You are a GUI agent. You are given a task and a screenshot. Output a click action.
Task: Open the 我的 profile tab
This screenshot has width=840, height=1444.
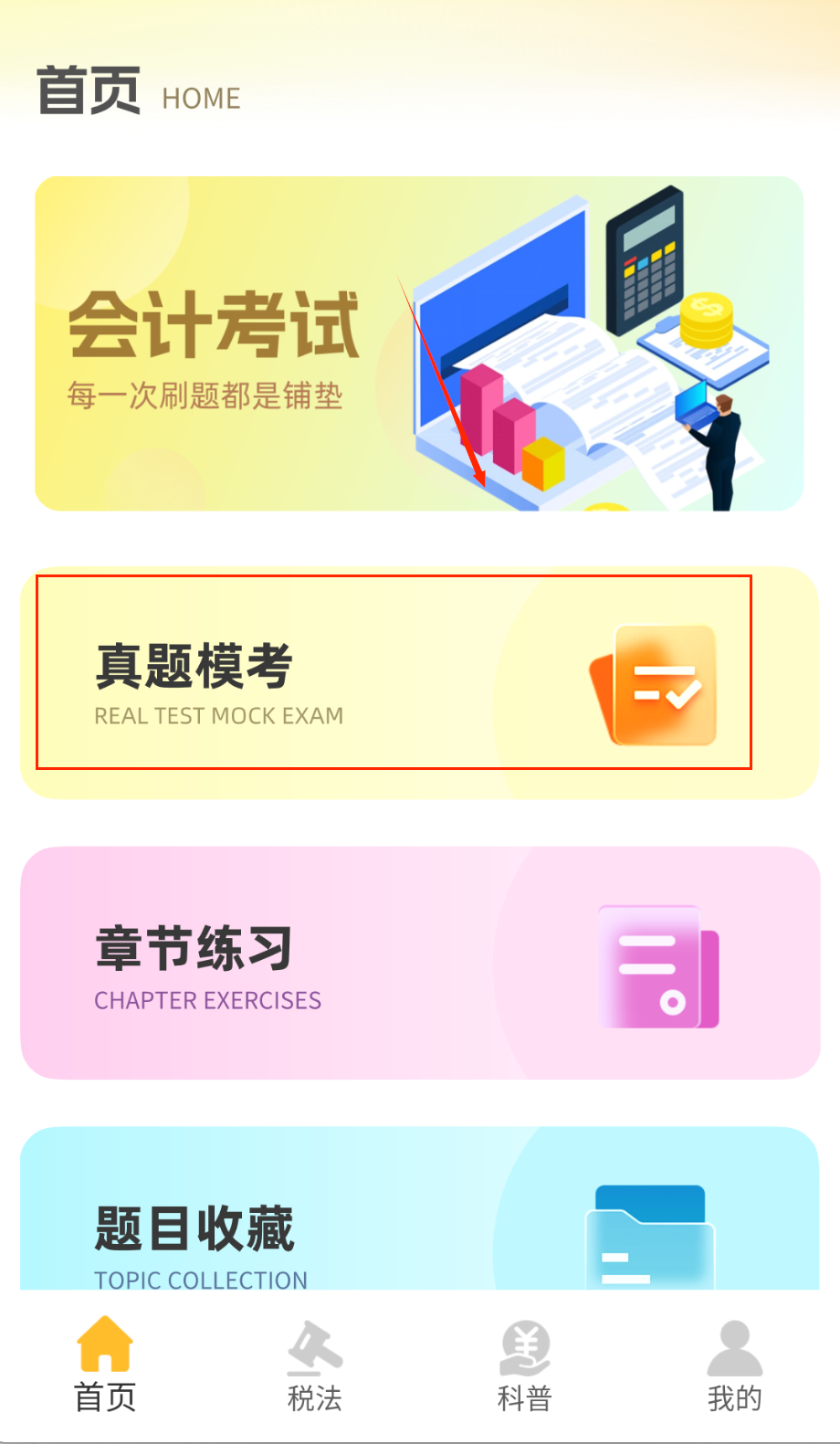734,1365
